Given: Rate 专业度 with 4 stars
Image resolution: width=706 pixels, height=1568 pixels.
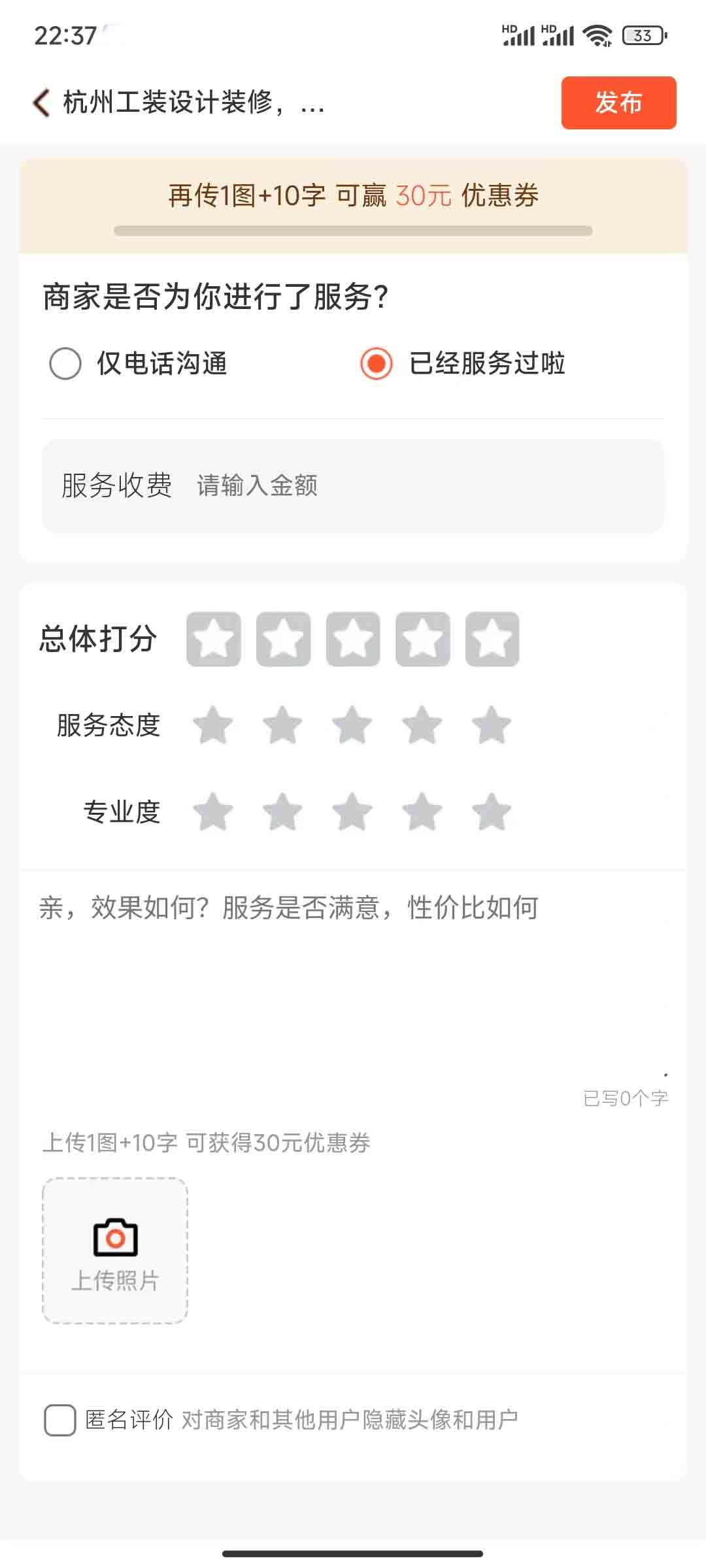Looking at the screenshot, I should point(422,811).
